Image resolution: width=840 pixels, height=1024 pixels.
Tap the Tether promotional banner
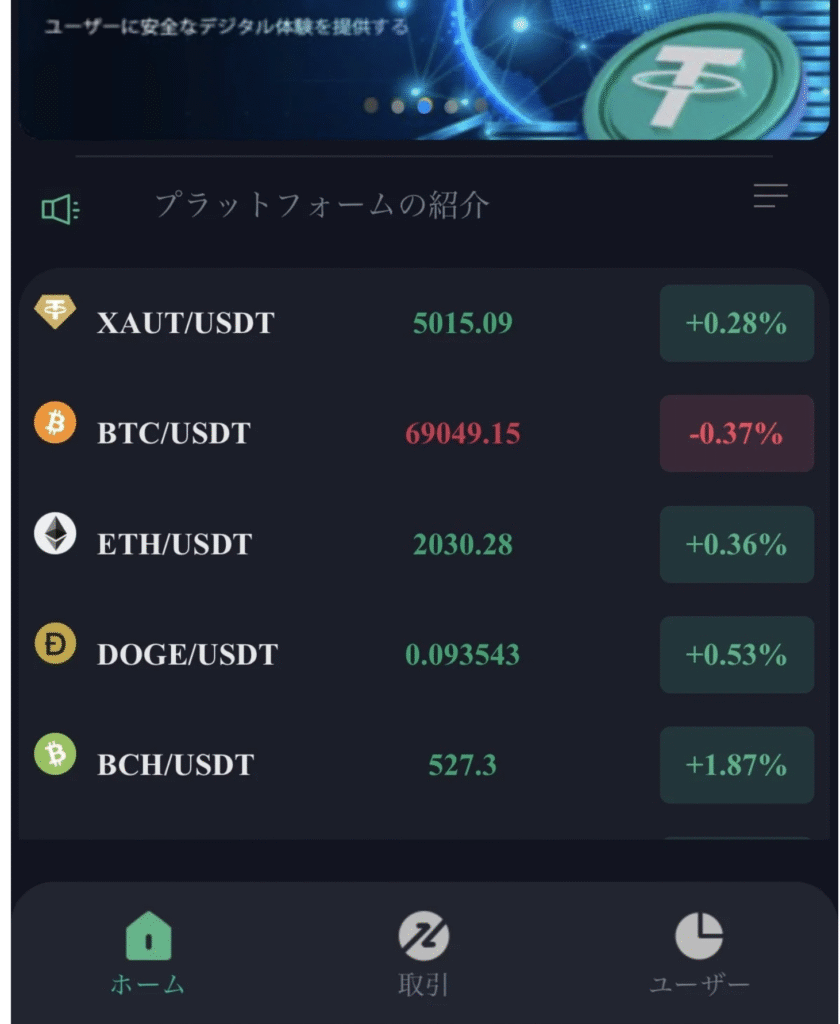[x=420, y=65]
